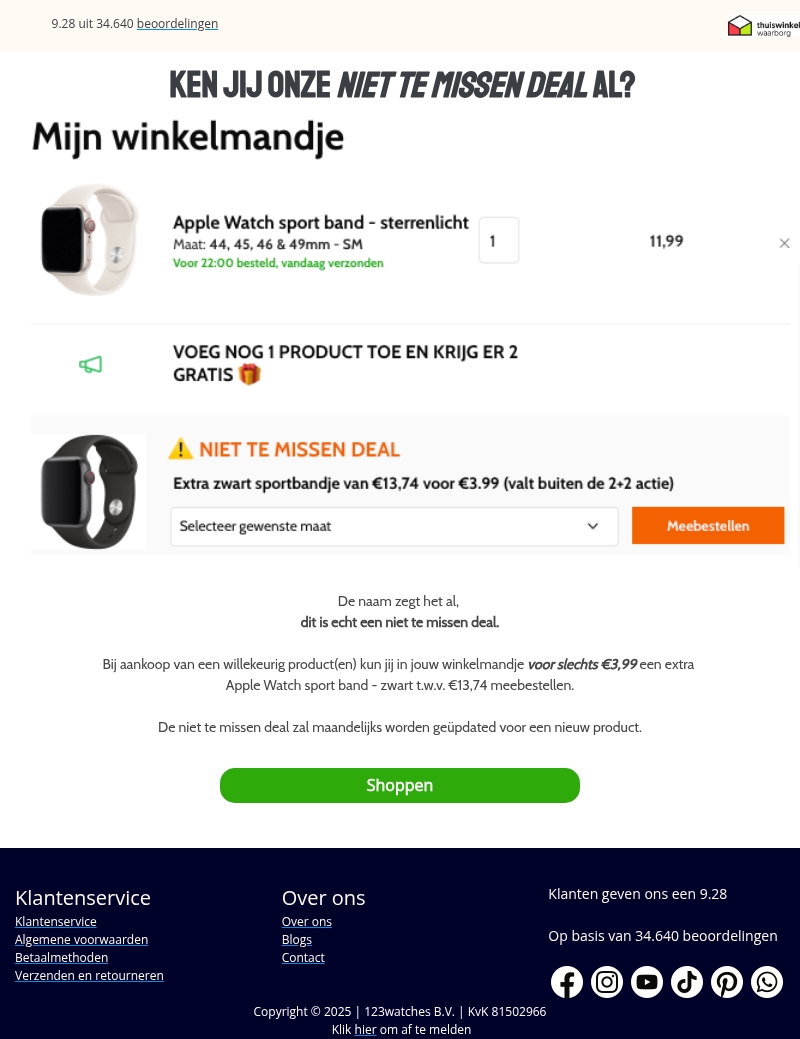This screenshot has height=1039, width=800.
Task: Open Klantenservice footer link
Action: coord(56,922)
